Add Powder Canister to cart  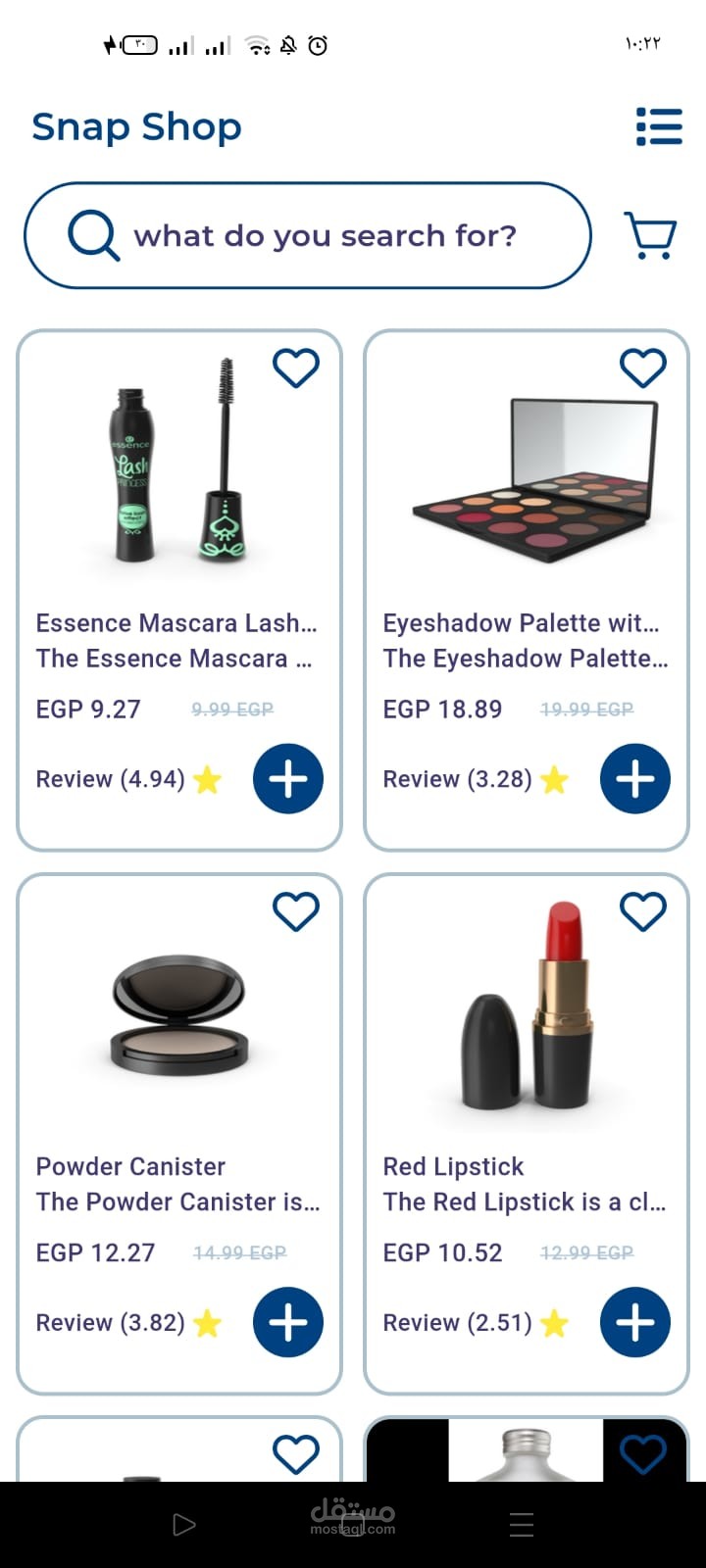click(287, 1322)
